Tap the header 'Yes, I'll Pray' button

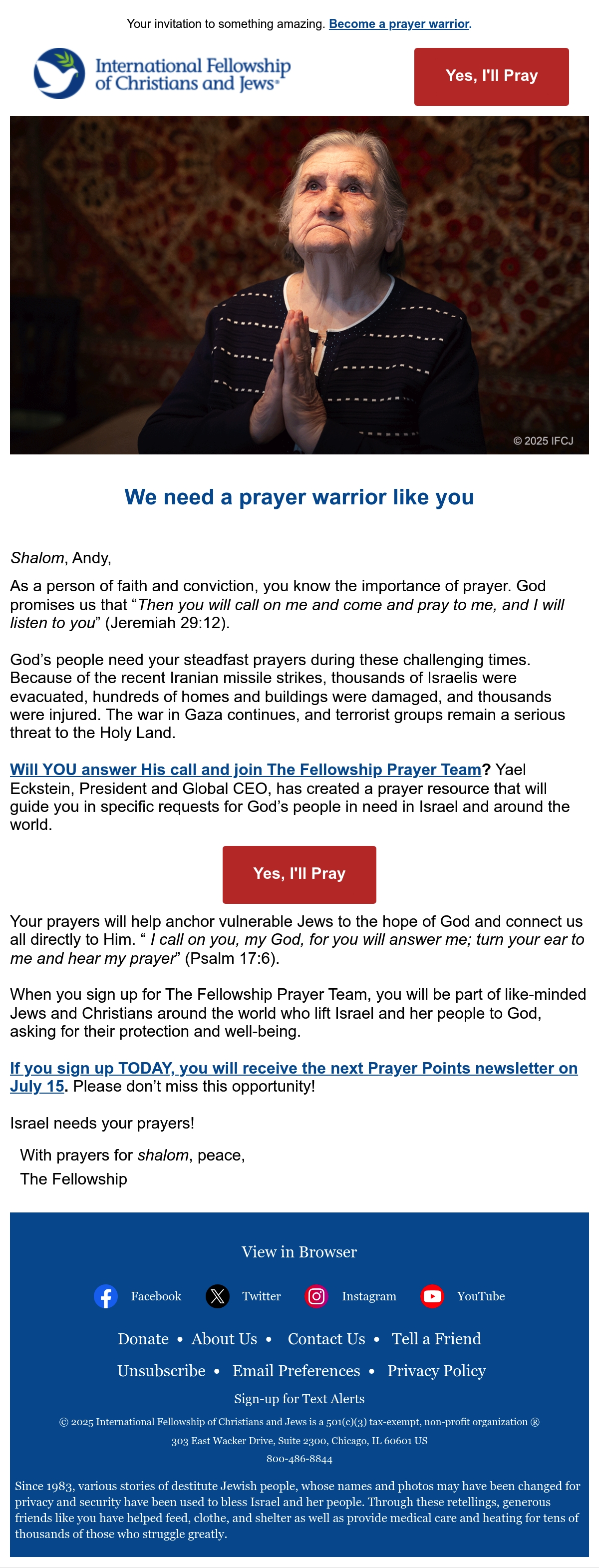pos(491,77)
